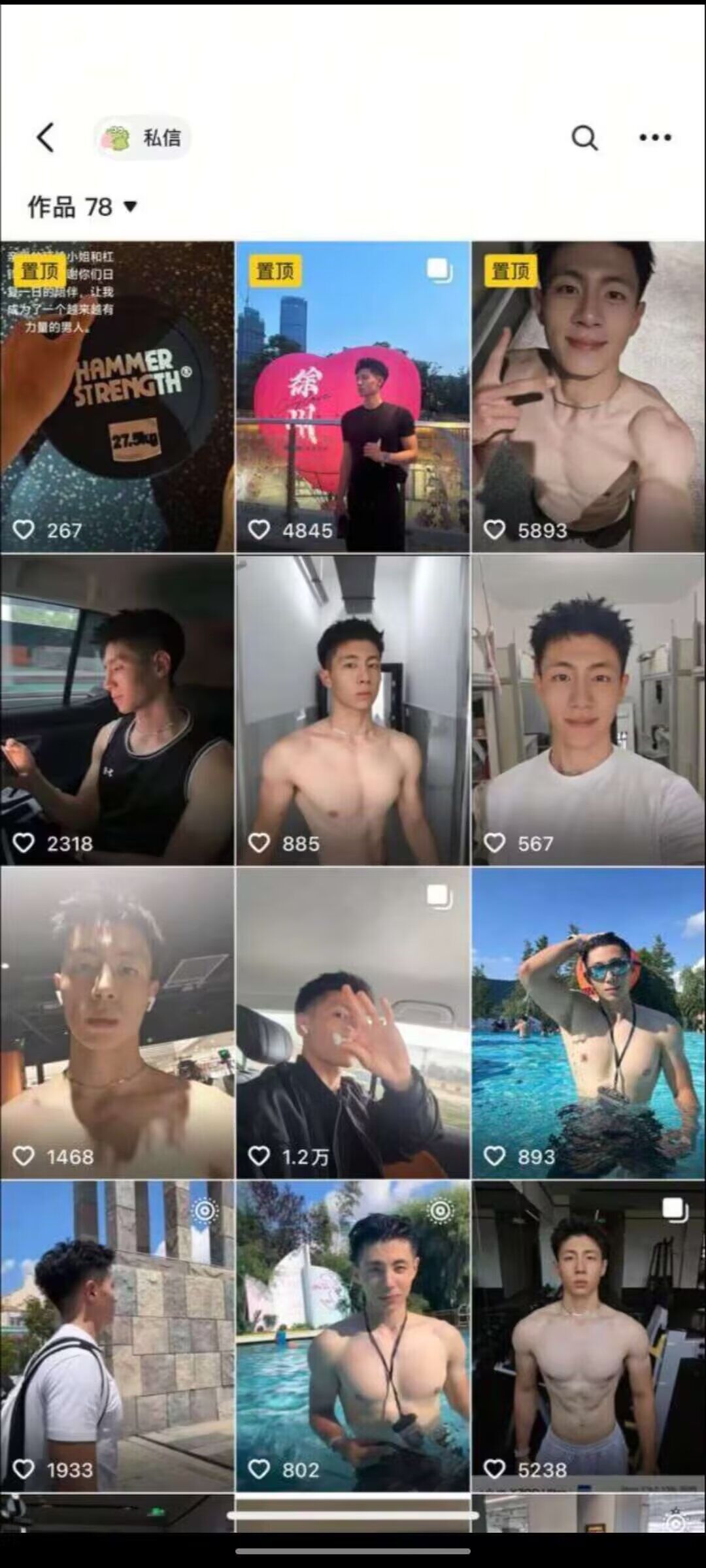The height and width of the screenshot is (1568, 706).
Task: Open the car post with 2318 likes
Action: pyautogui.click(x=118, y=710)
